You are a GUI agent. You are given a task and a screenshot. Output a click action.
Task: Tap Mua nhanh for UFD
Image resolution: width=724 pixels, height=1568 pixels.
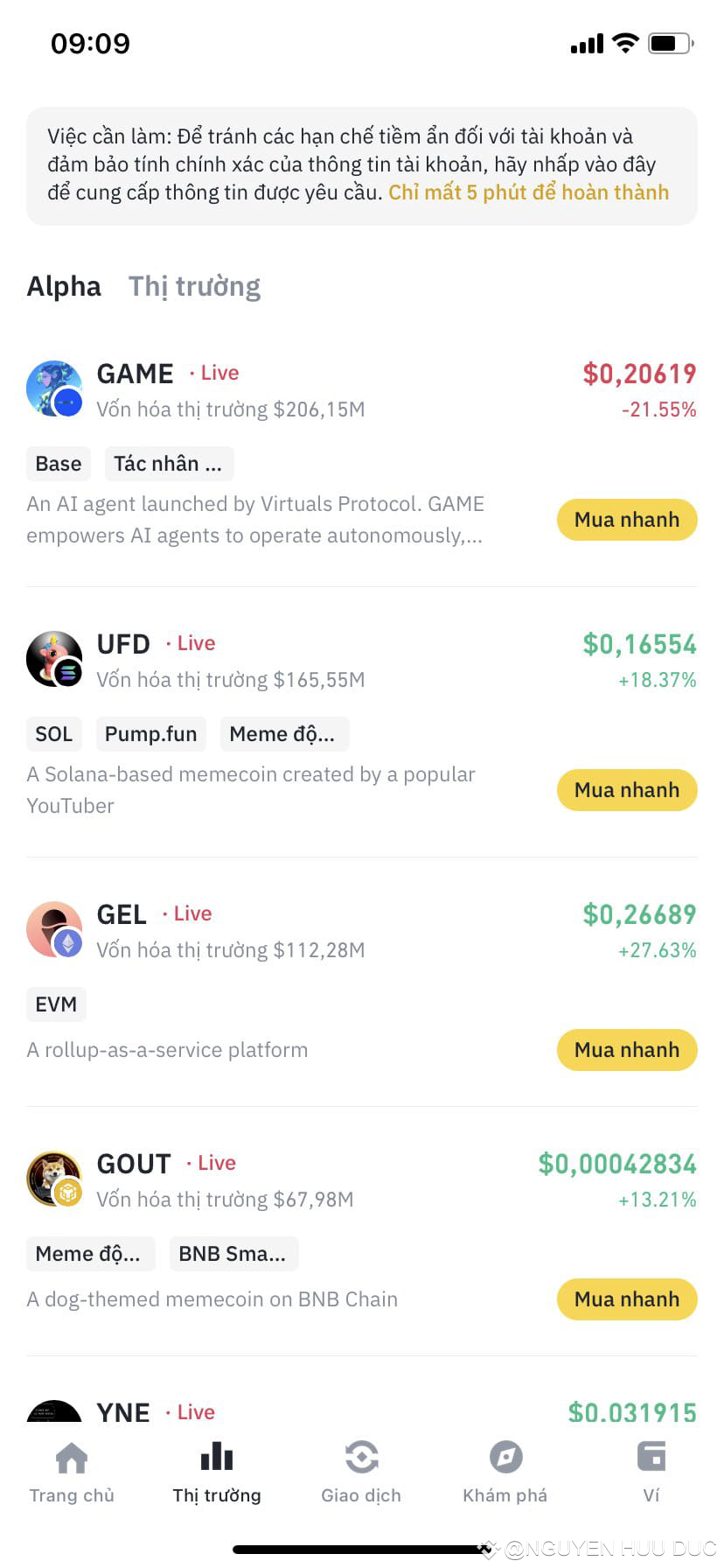(627, 789)
